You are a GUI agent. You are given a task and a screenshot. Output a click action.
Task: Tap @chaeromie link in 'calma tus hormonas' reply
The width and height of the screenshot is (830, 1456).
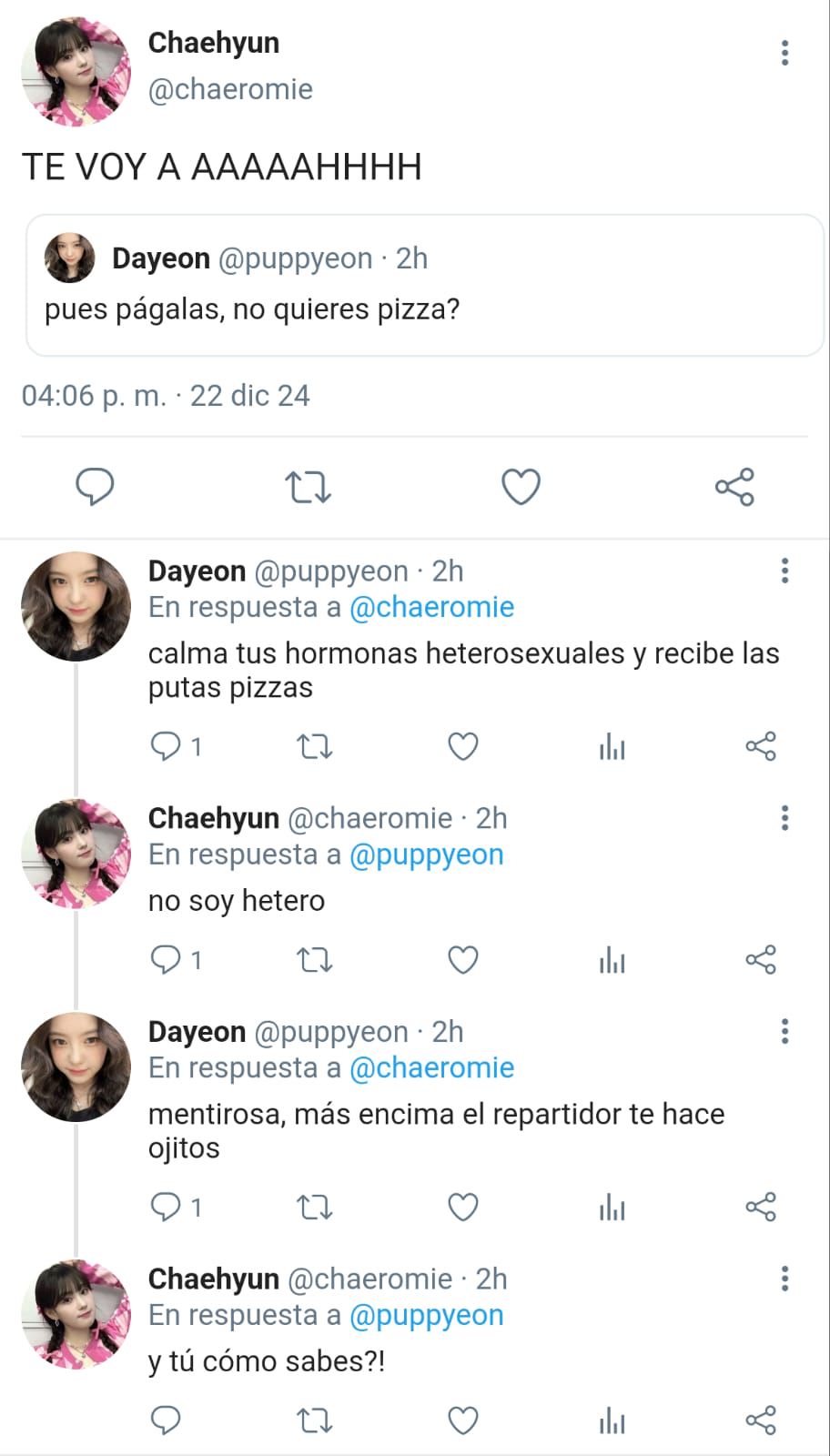(x=431, y=607)
